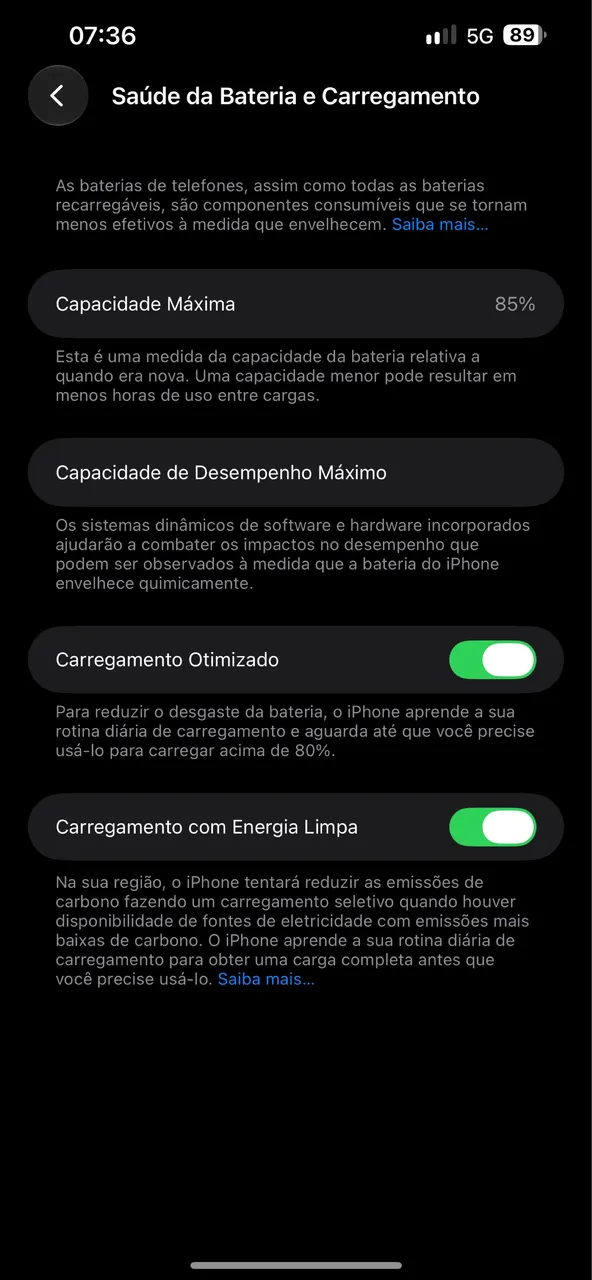592x1280 pixels.
Task: Turn off Carregamento com Energia Limpa
Action: coord(492,827)
